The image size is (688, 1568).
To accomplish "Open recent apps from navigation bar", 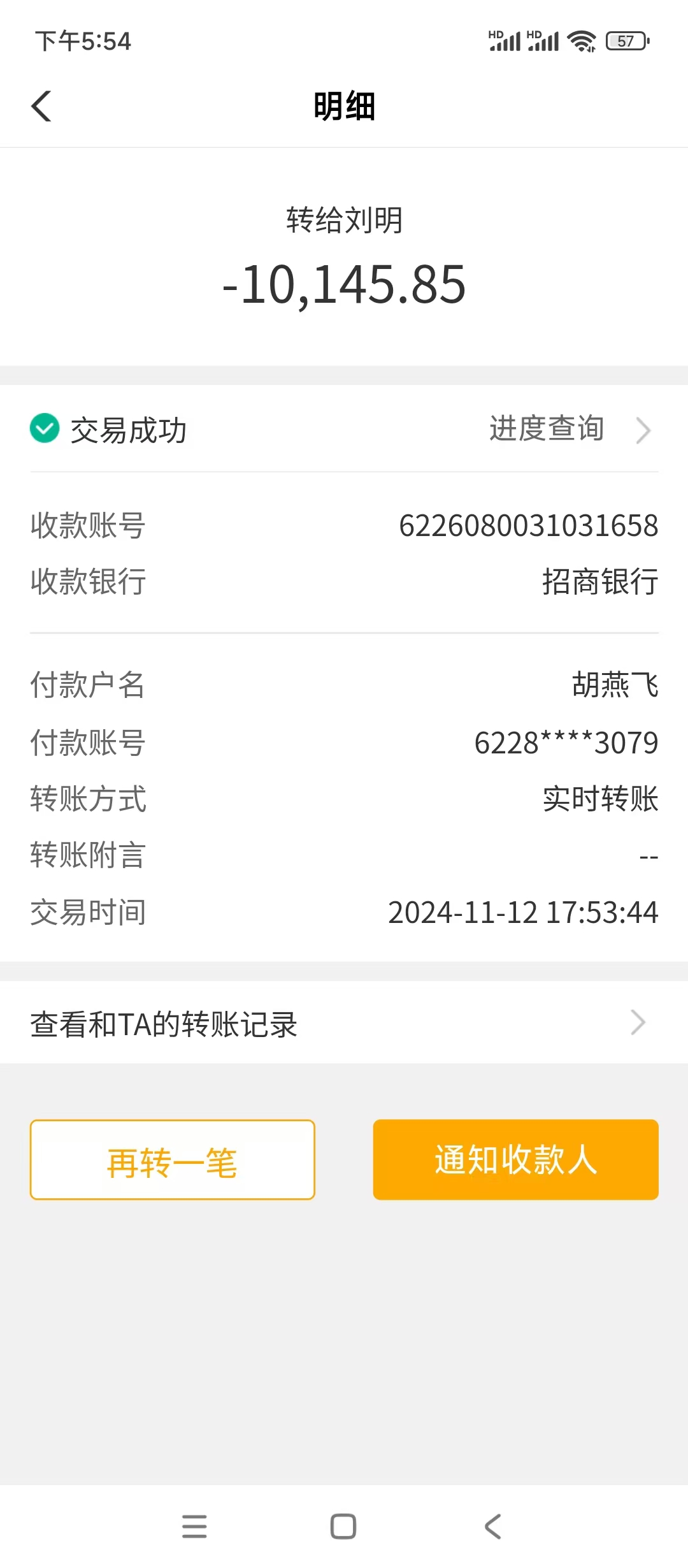I will point(194,1527).
